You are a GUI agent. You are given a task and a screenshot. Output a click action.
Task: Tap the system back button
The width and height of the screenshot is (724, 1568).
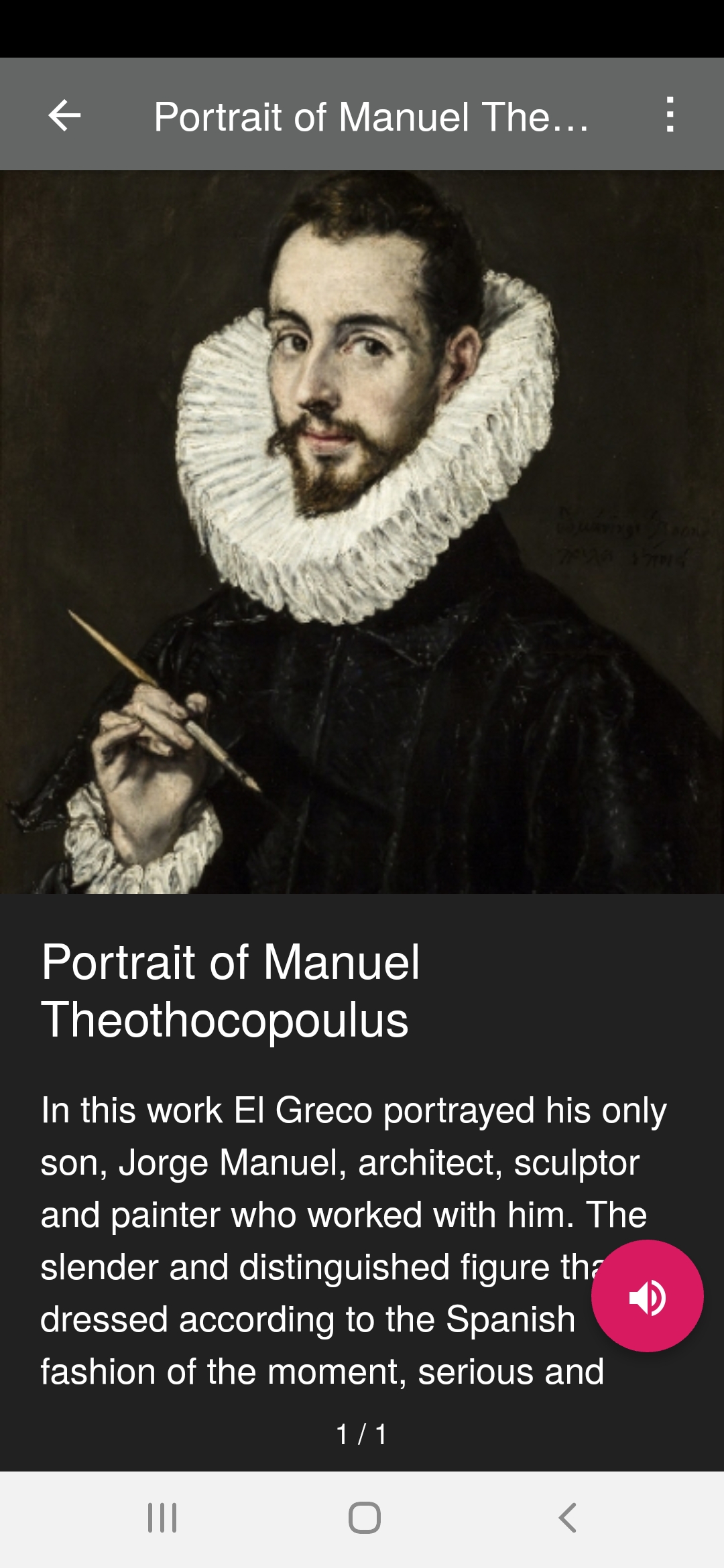[x=567, y=1517]
